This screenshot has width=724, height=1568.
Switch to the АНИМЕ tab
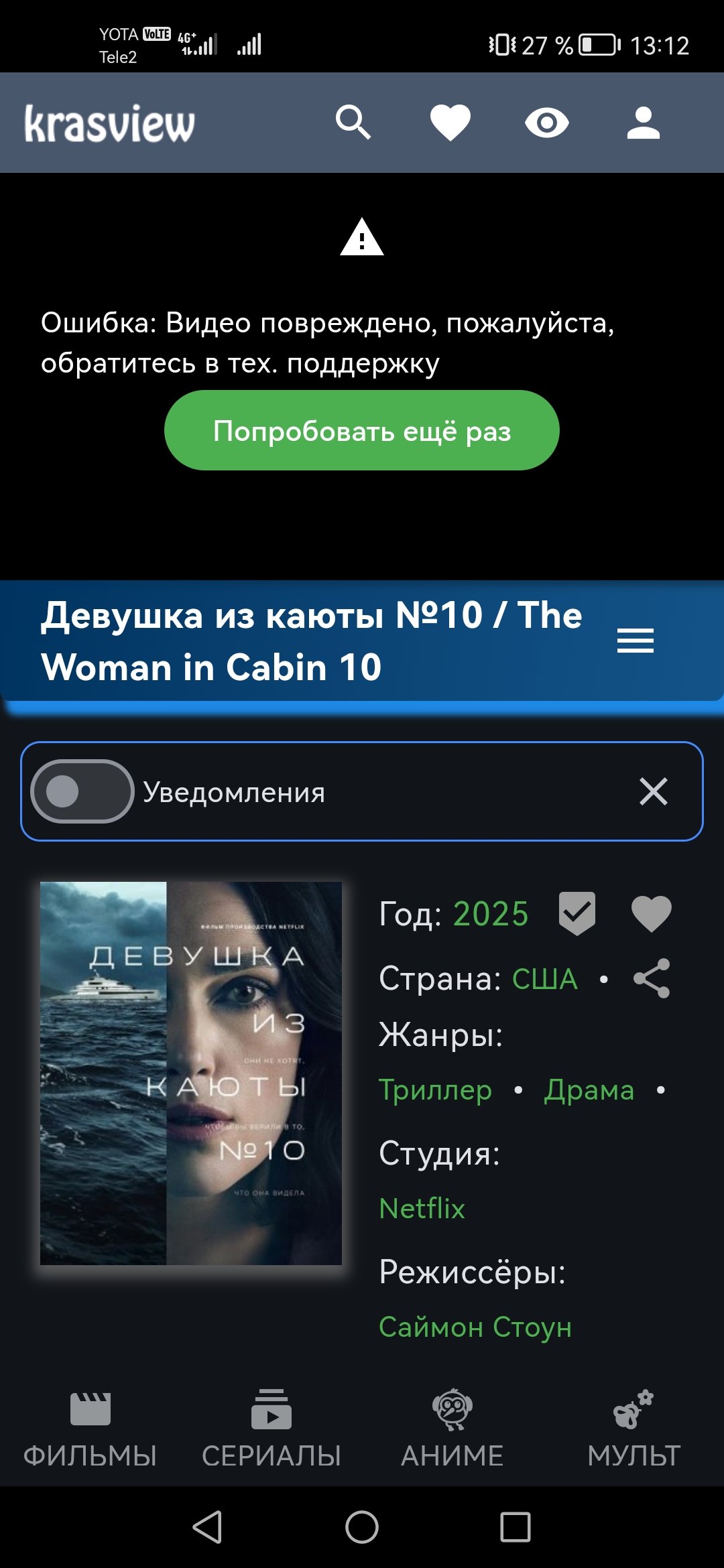tap(452, 1429)
